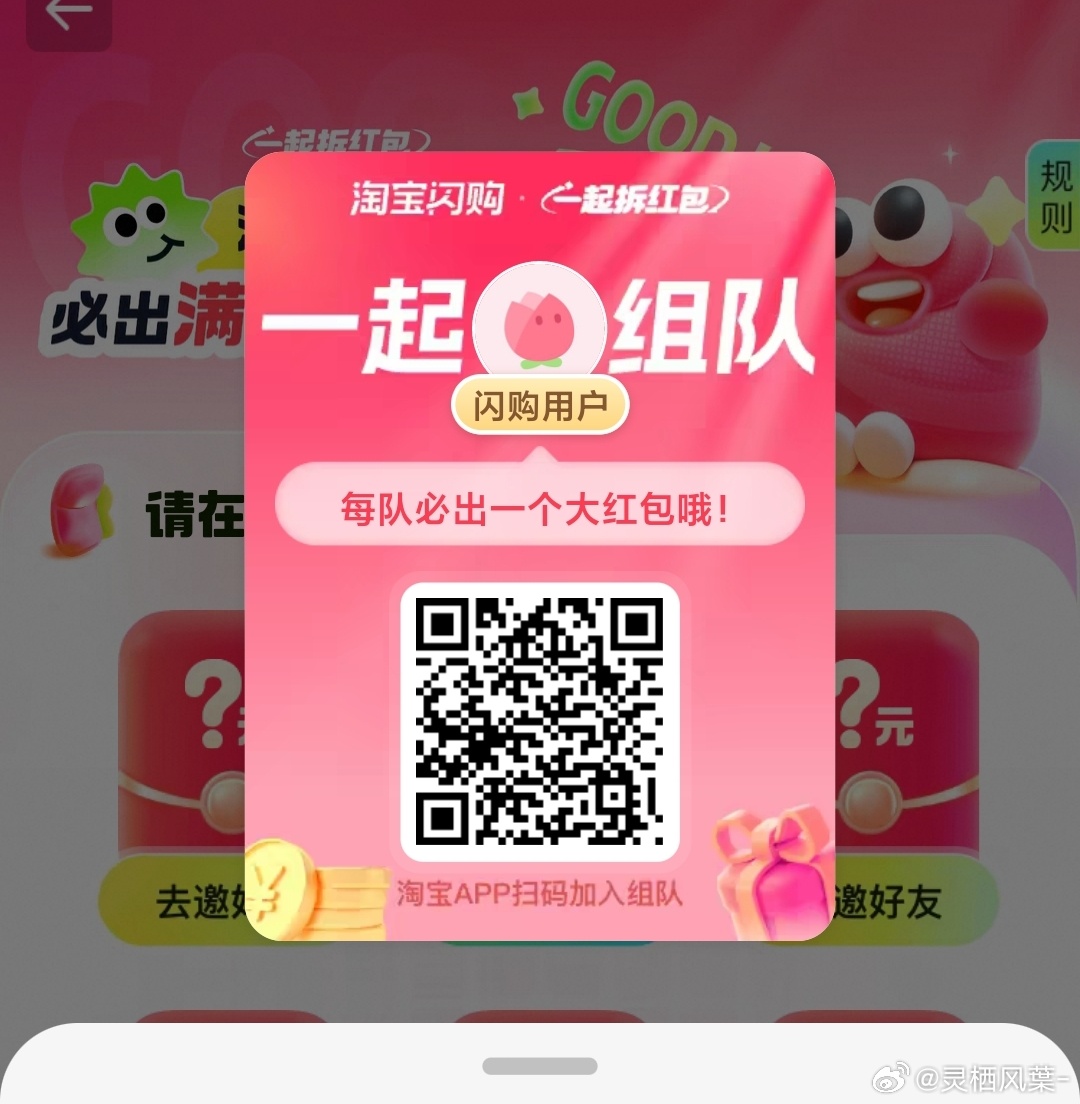Open the 规则 rules page

[x=1054, y=196]
